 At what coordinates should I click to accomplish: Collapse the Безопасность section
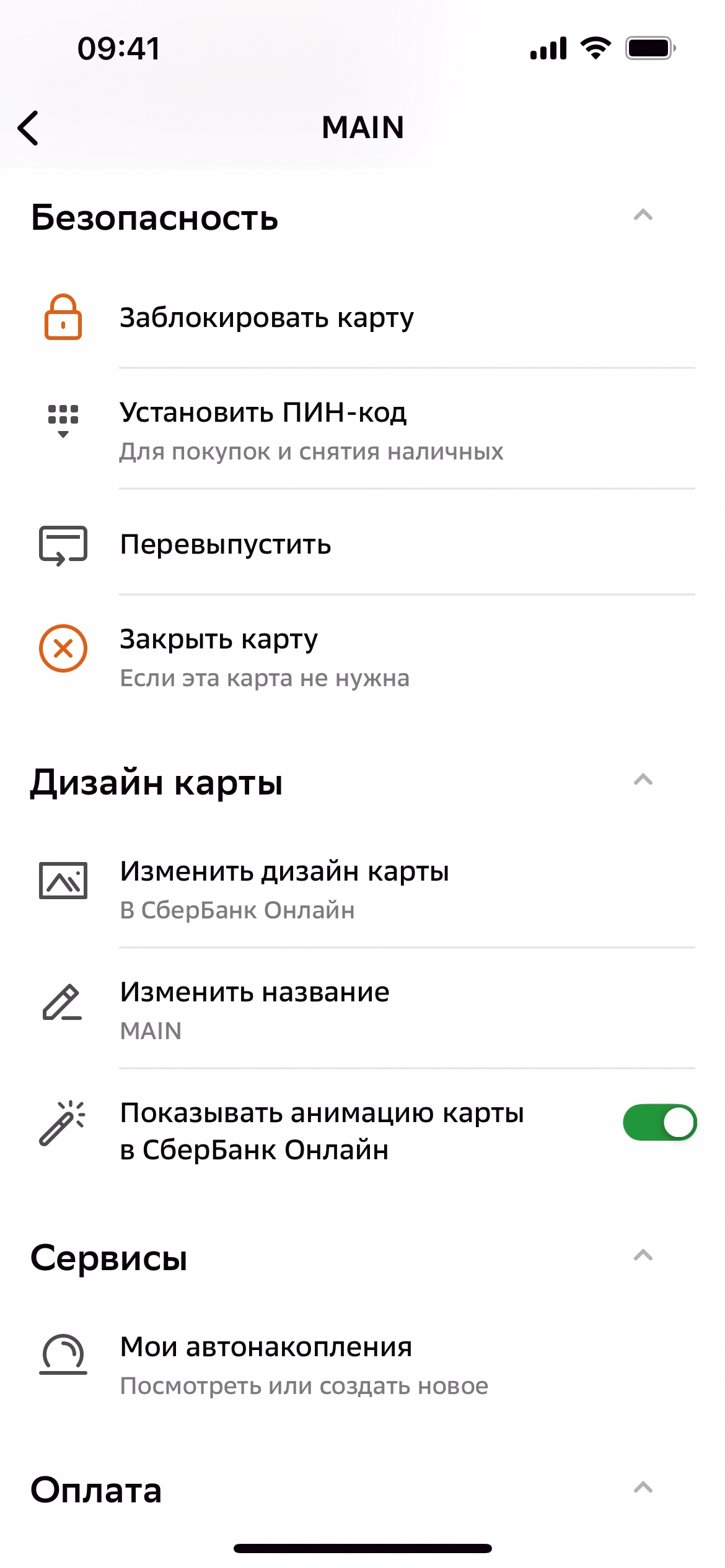pos(643,216)
